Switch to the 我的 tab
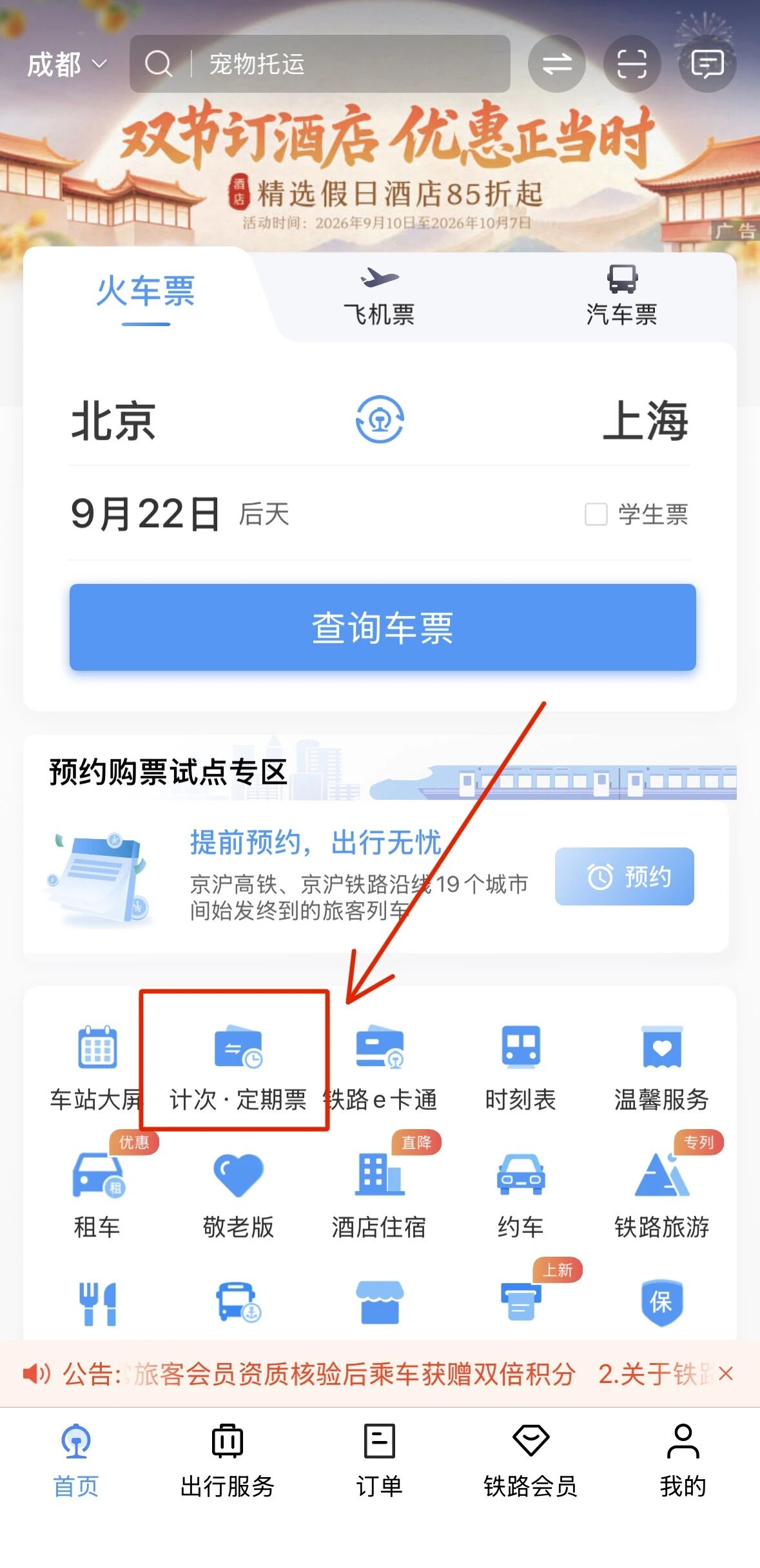760x1568 pixels. pos(683,1460)
